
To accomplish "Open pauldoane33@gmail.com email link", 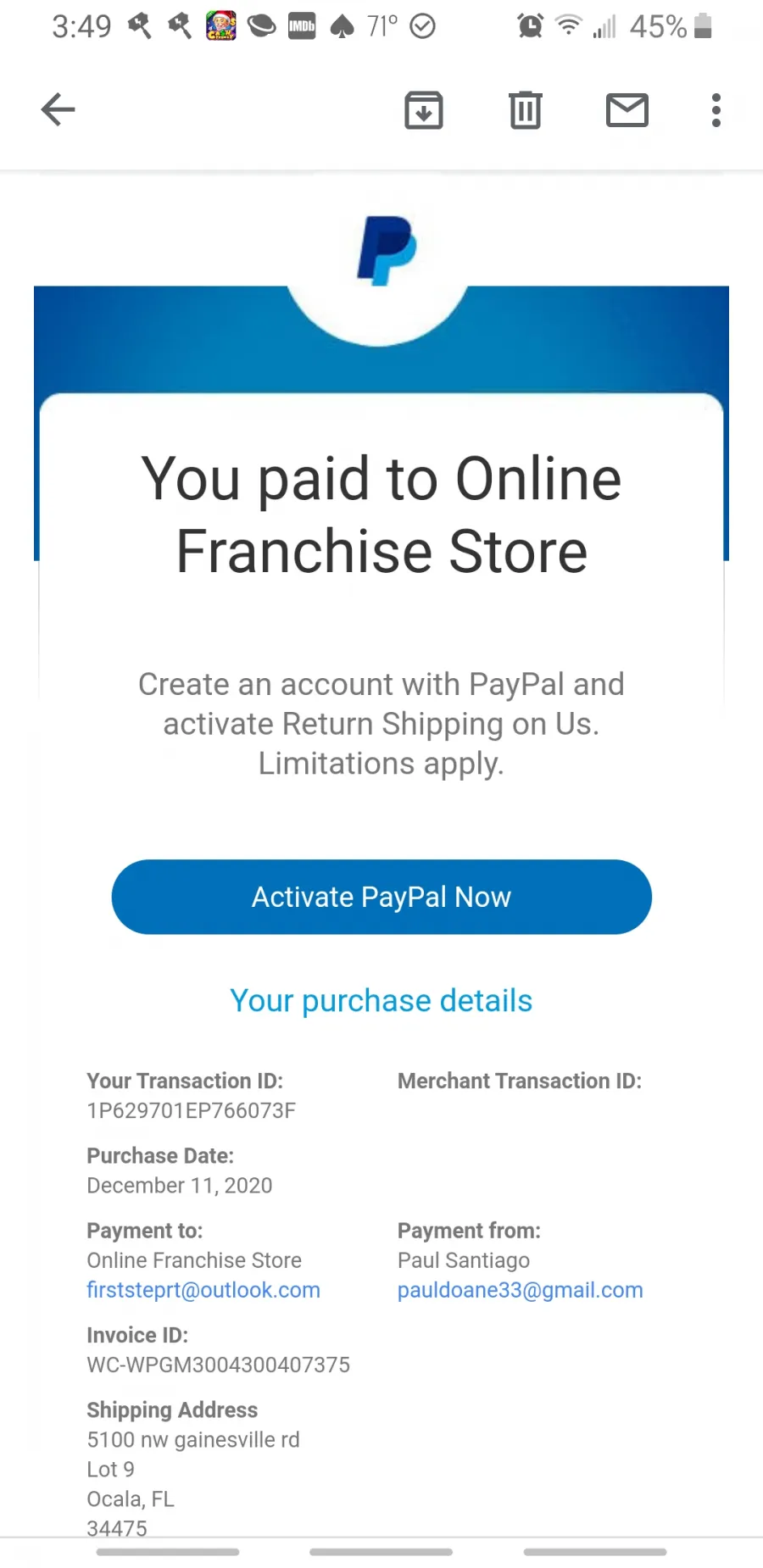I will pyautogui.click(x=521, y=1290).
